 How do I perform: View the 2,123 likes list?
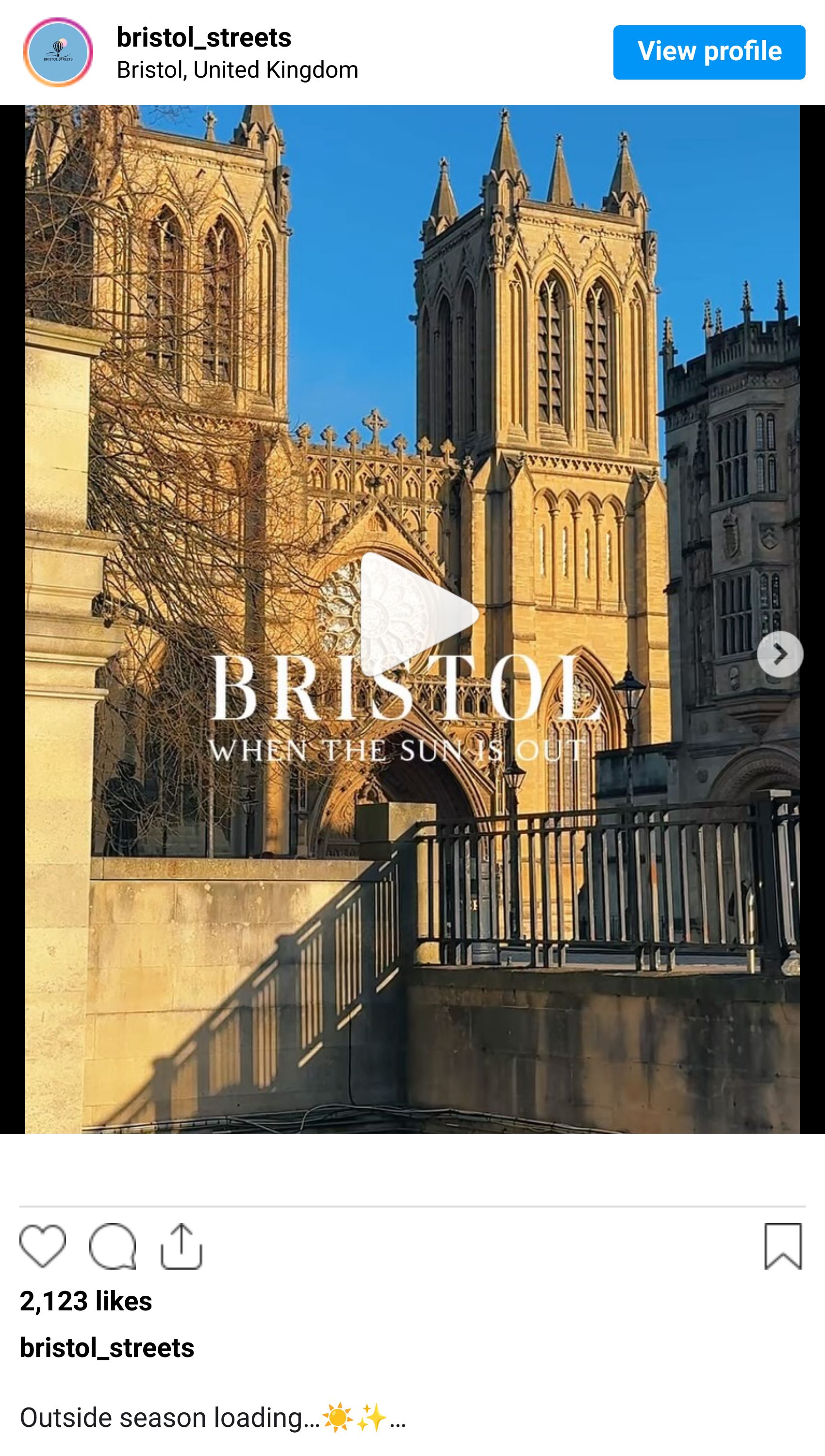coord(85,1301)
